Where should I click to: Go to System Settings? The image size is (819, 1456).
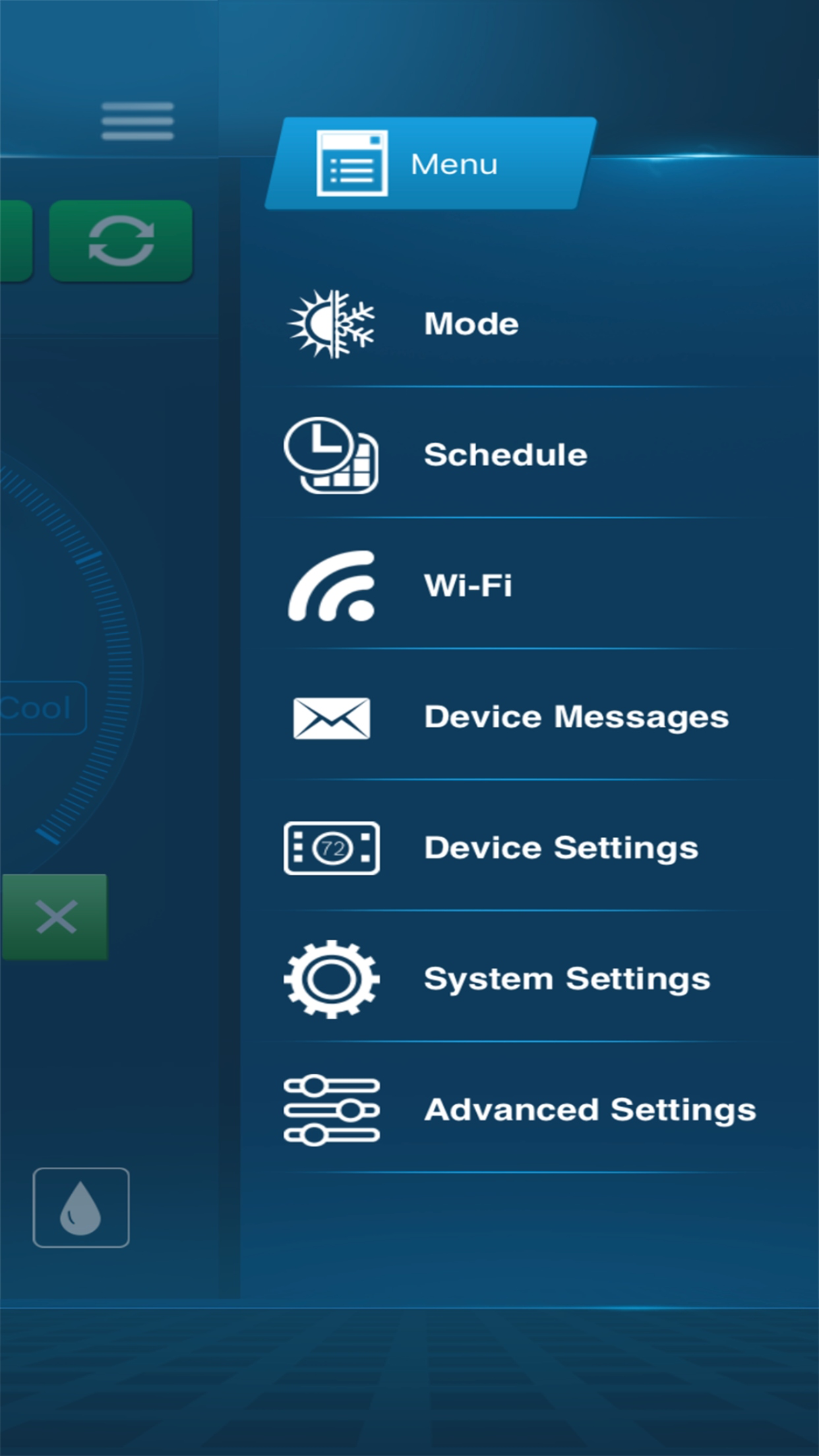566,979
